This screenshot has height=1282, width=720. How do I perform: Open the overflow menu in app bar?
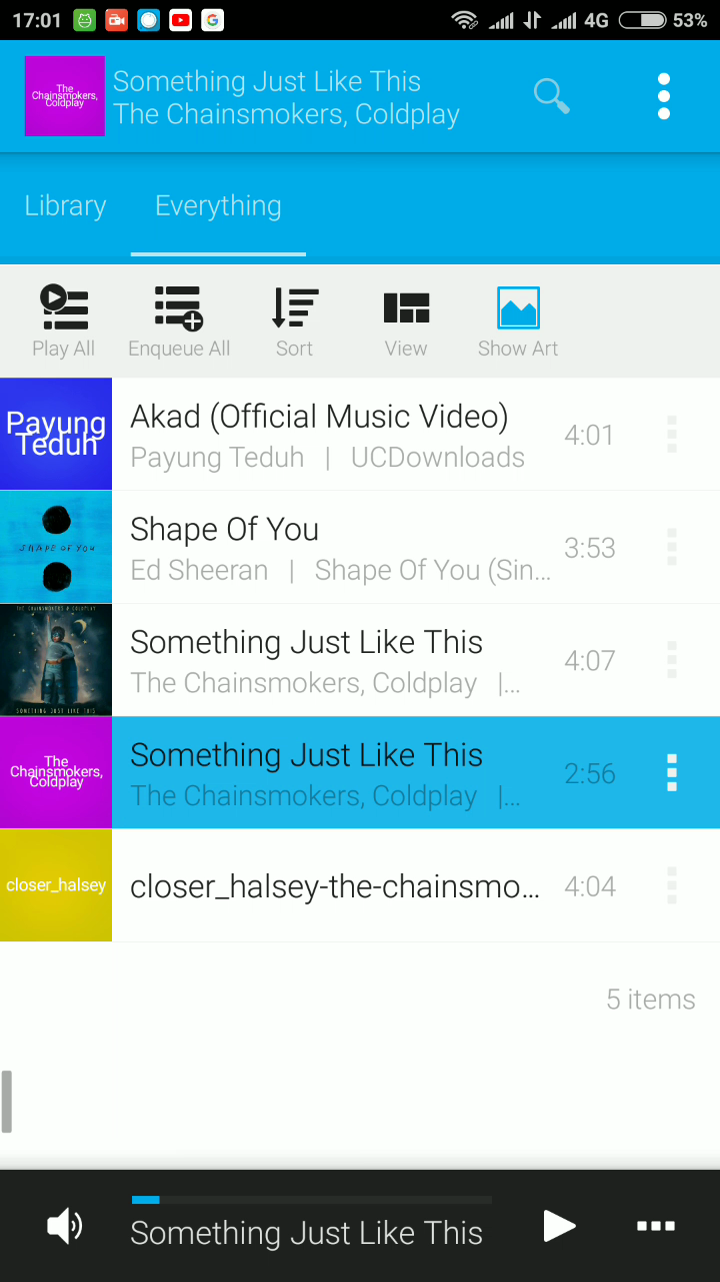click(x=663, y=96)
